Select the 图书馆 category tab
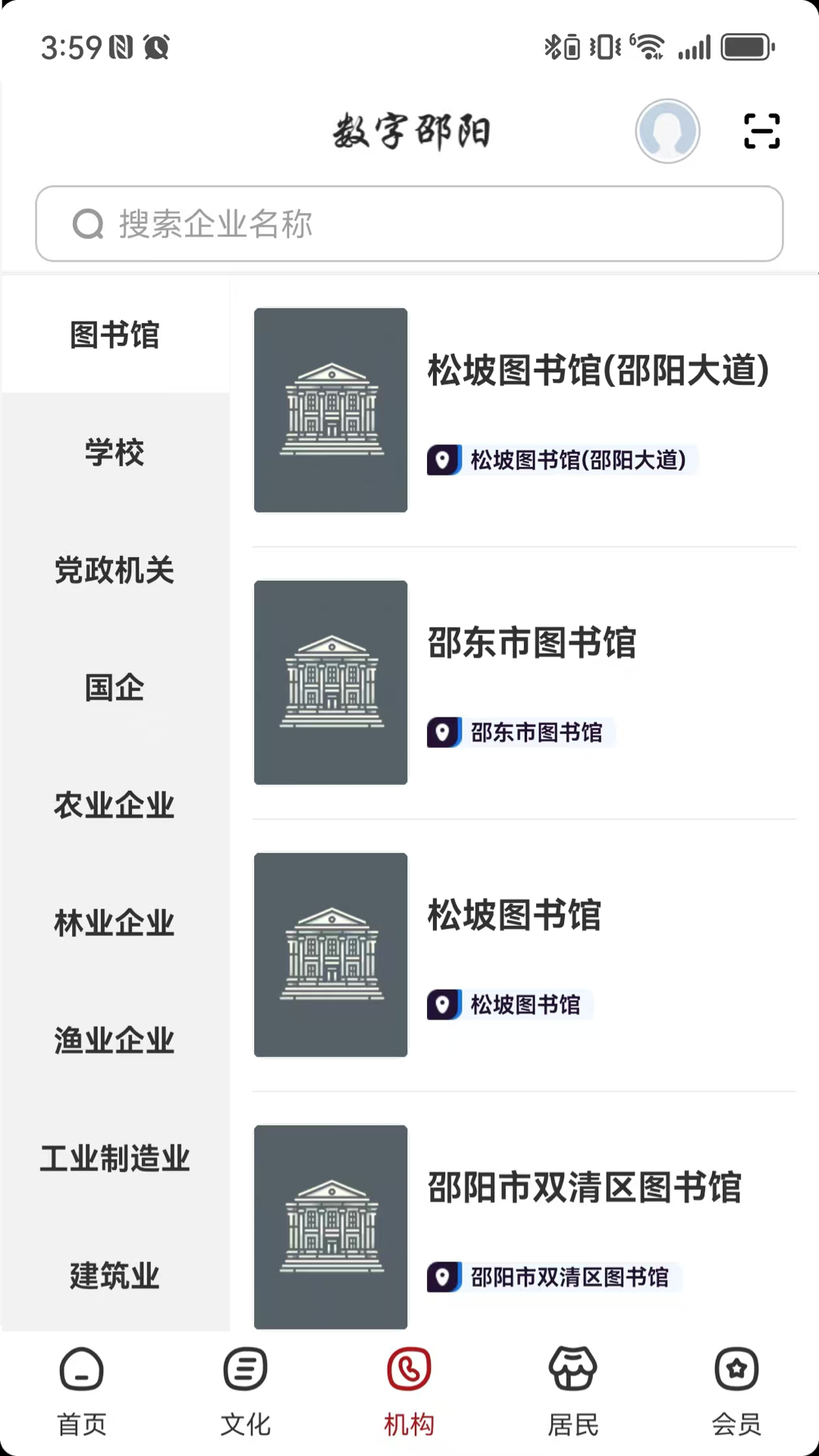This screenshot has height=1456, width=819. coord(115,335)
